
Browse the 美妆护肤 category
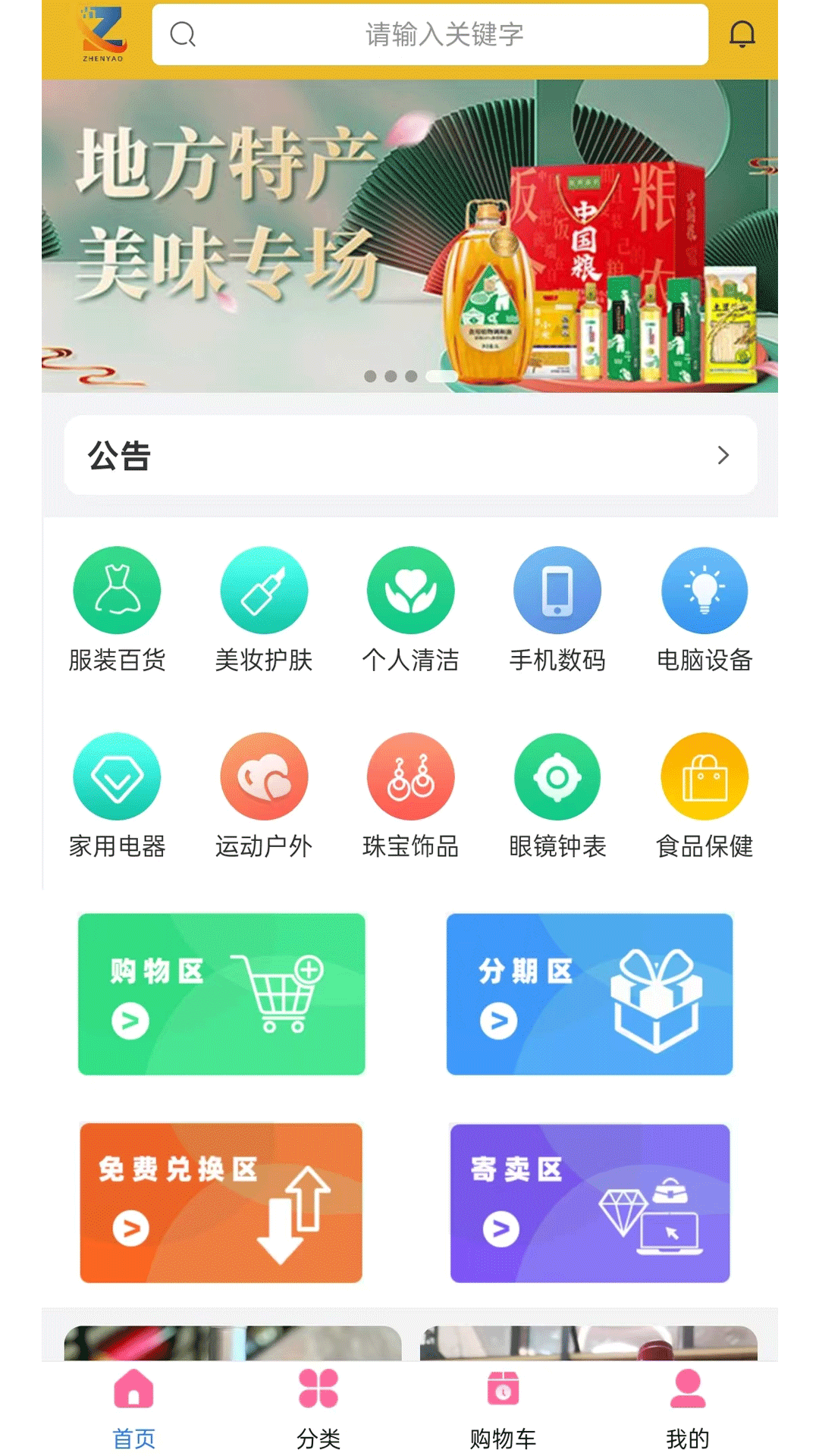[x=264, y=608]
